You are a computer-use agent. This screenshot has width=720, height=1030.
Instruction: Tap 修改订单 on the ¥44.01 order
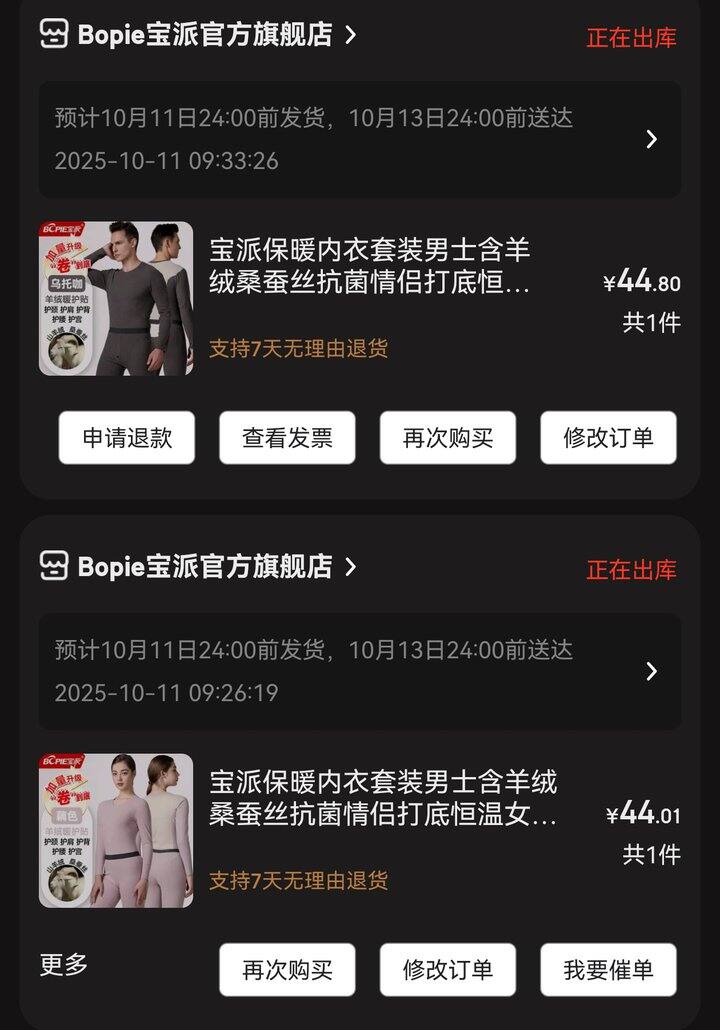pyautogui.click(x=448, y=970)
